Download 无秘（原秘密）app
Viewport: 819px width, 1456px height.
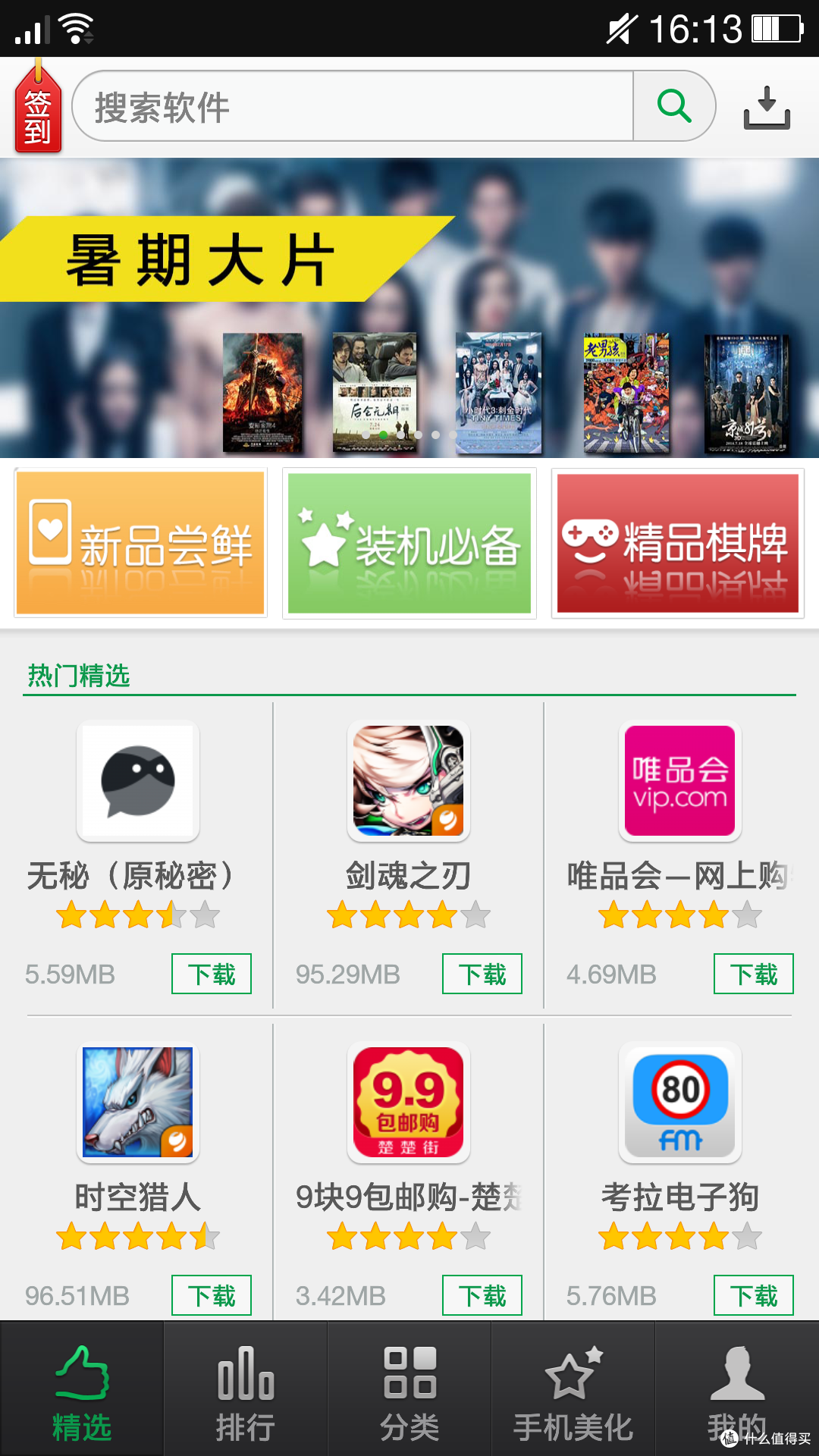(x=212, y=974)
